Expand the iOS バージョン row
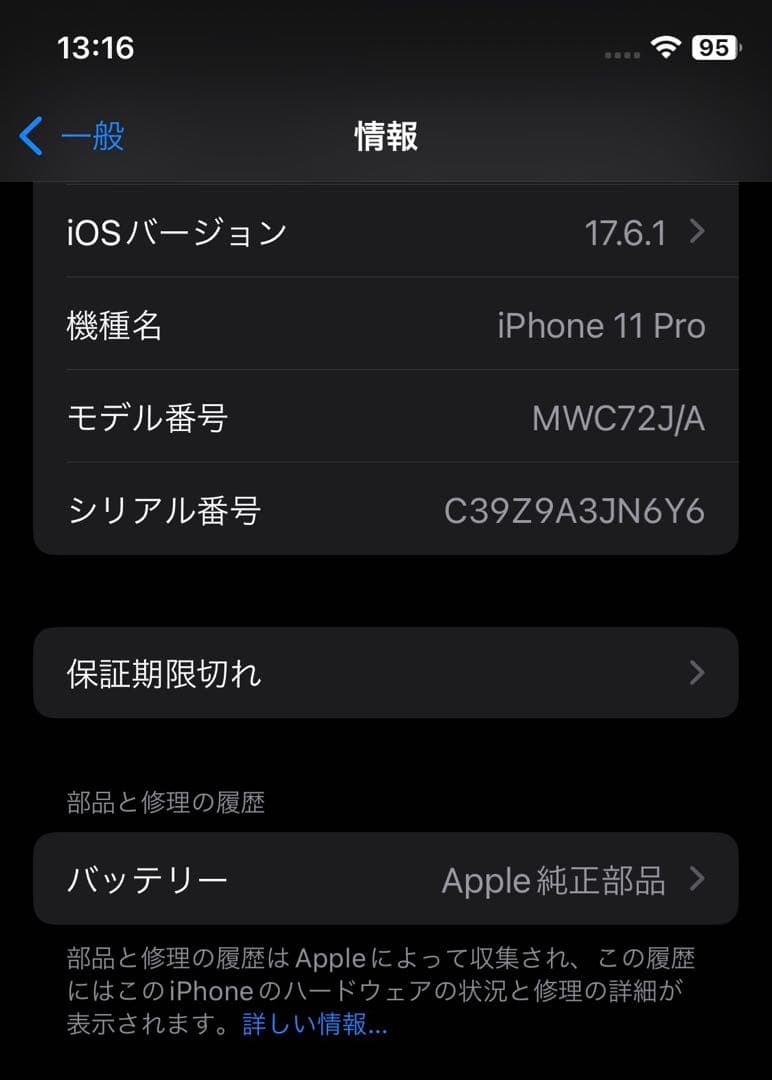 click(x=386, y=231)
